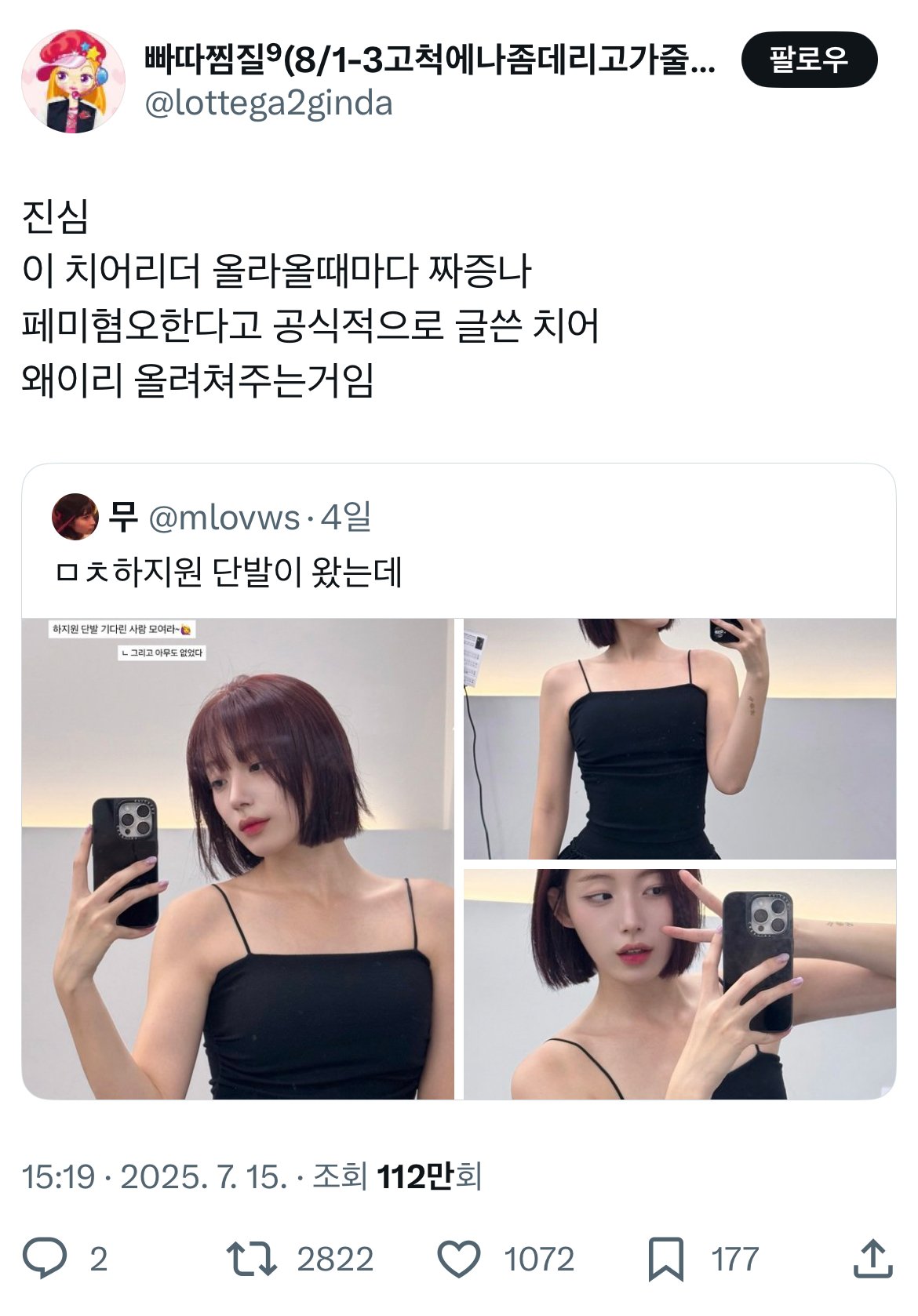Share this tweet via share icon
This screenshot has height=1316, width=918.
click(x=872, y=1259)
